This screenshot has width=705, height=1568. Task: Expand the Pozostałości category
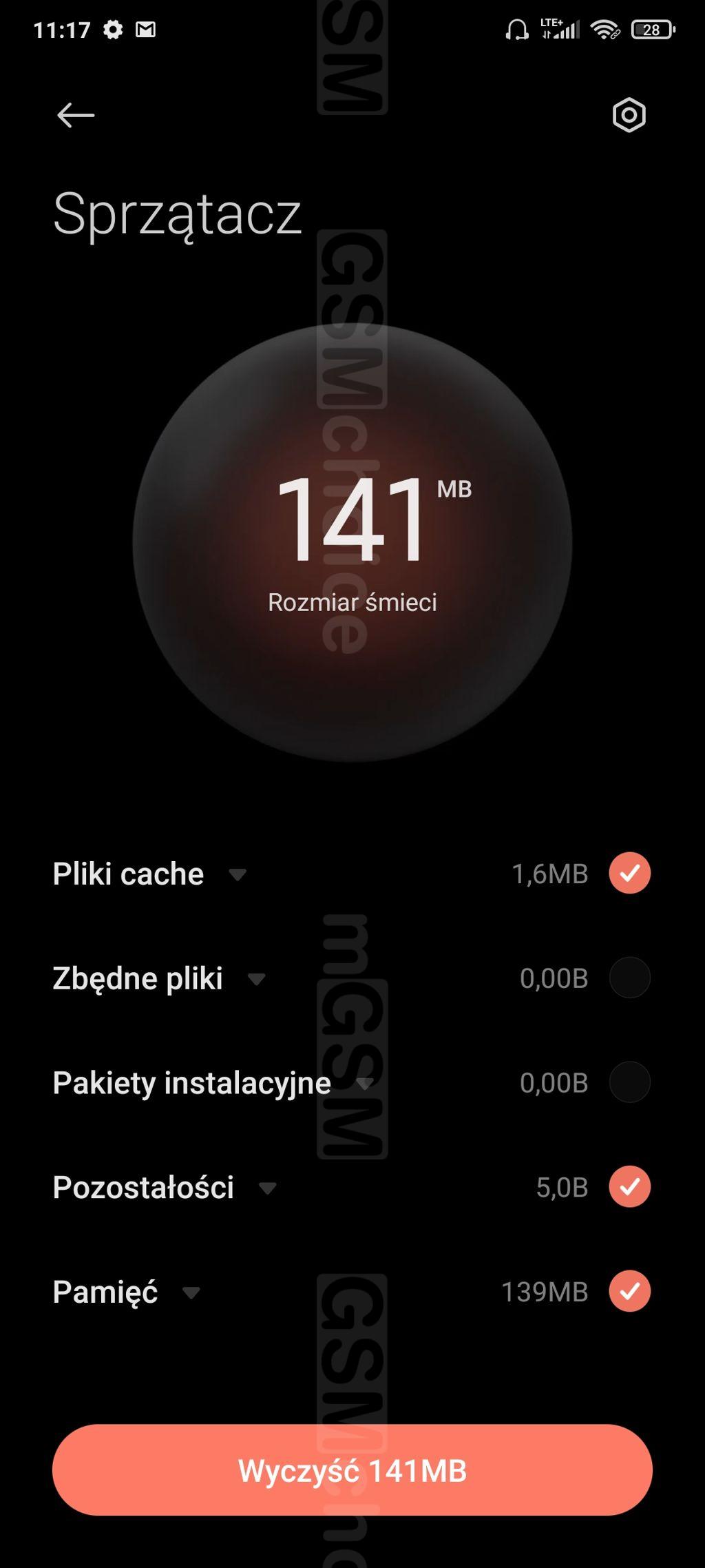tap(267, 1188)
